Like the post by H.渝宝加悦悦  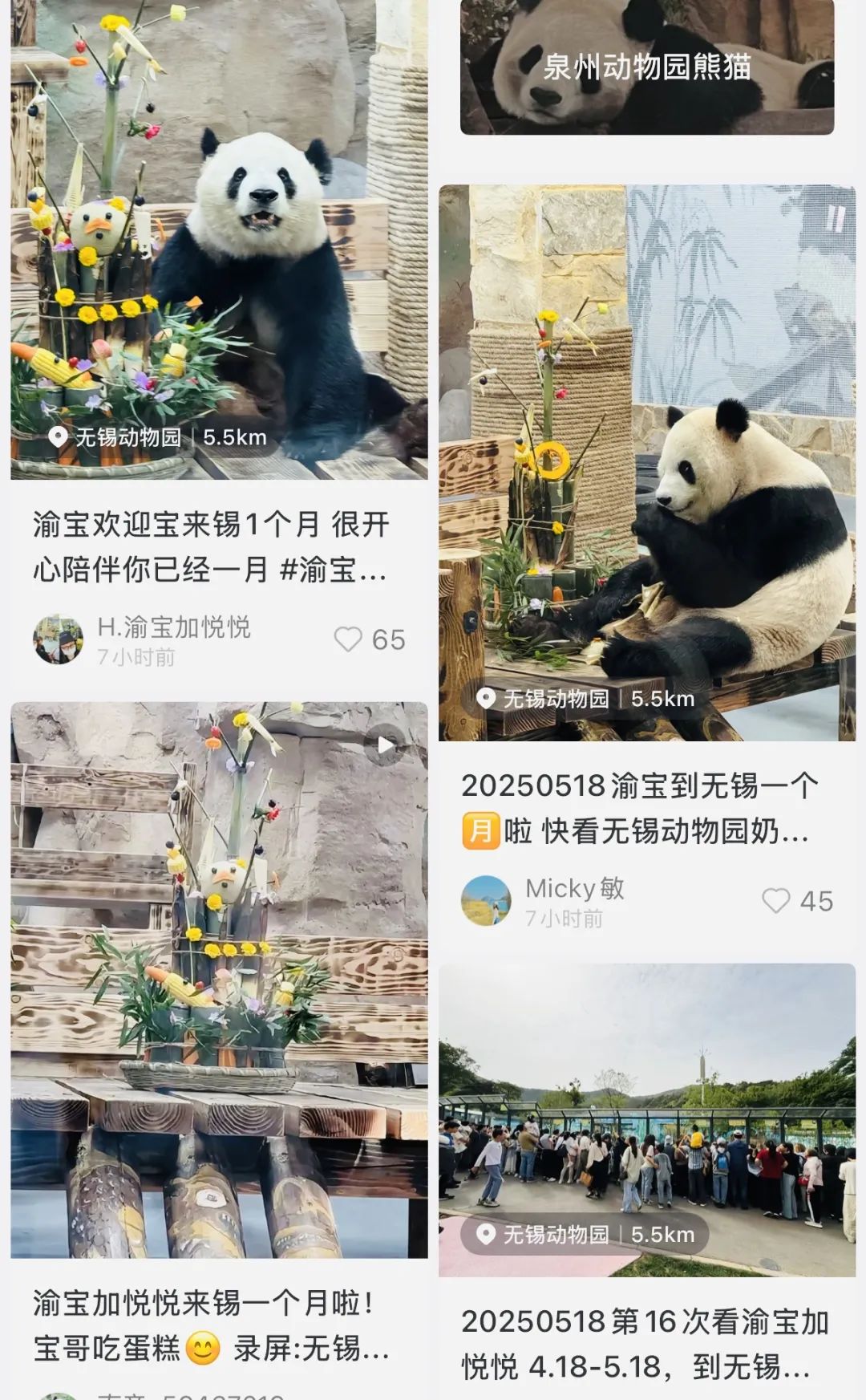[369, 639]
